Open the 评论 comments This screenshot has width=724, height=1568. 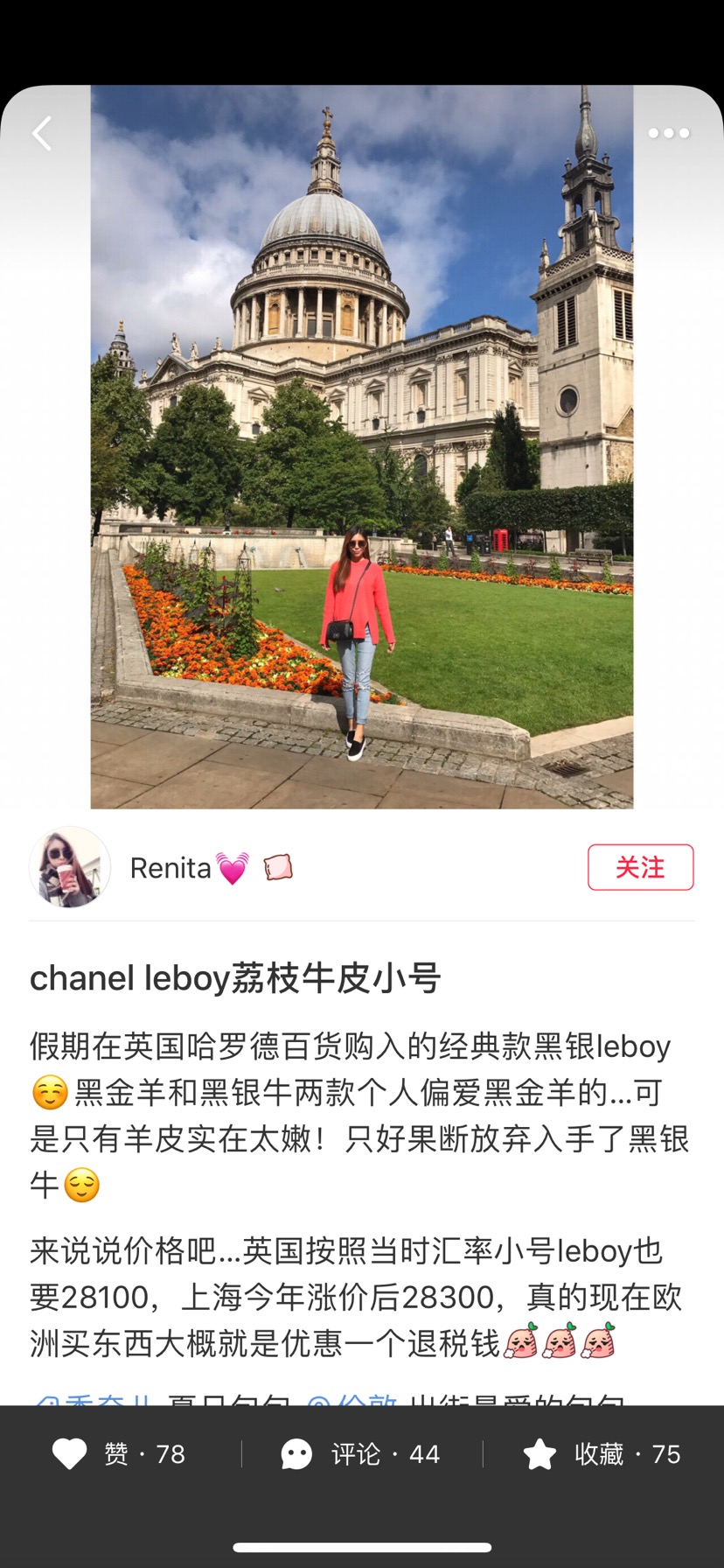pyautogui.click(x=360, y=1454)
